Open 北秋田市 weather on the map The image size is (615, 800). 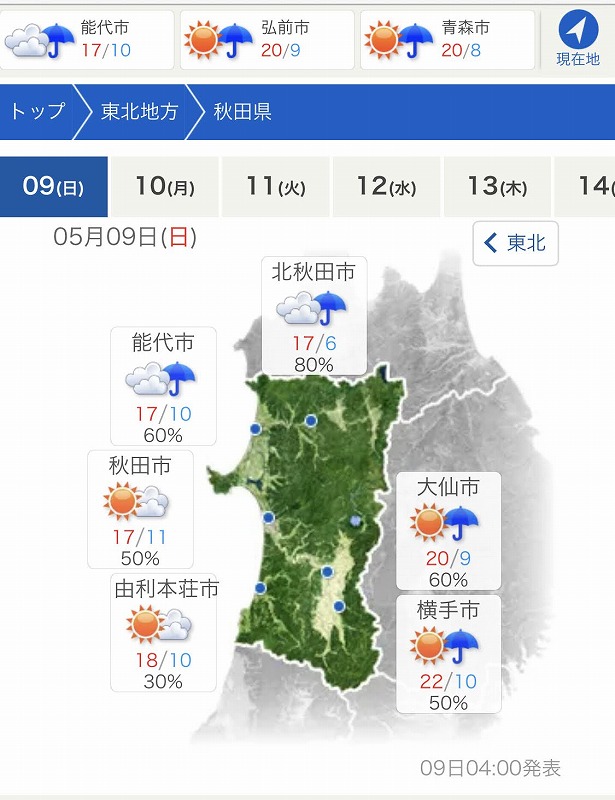coord(313,315)
